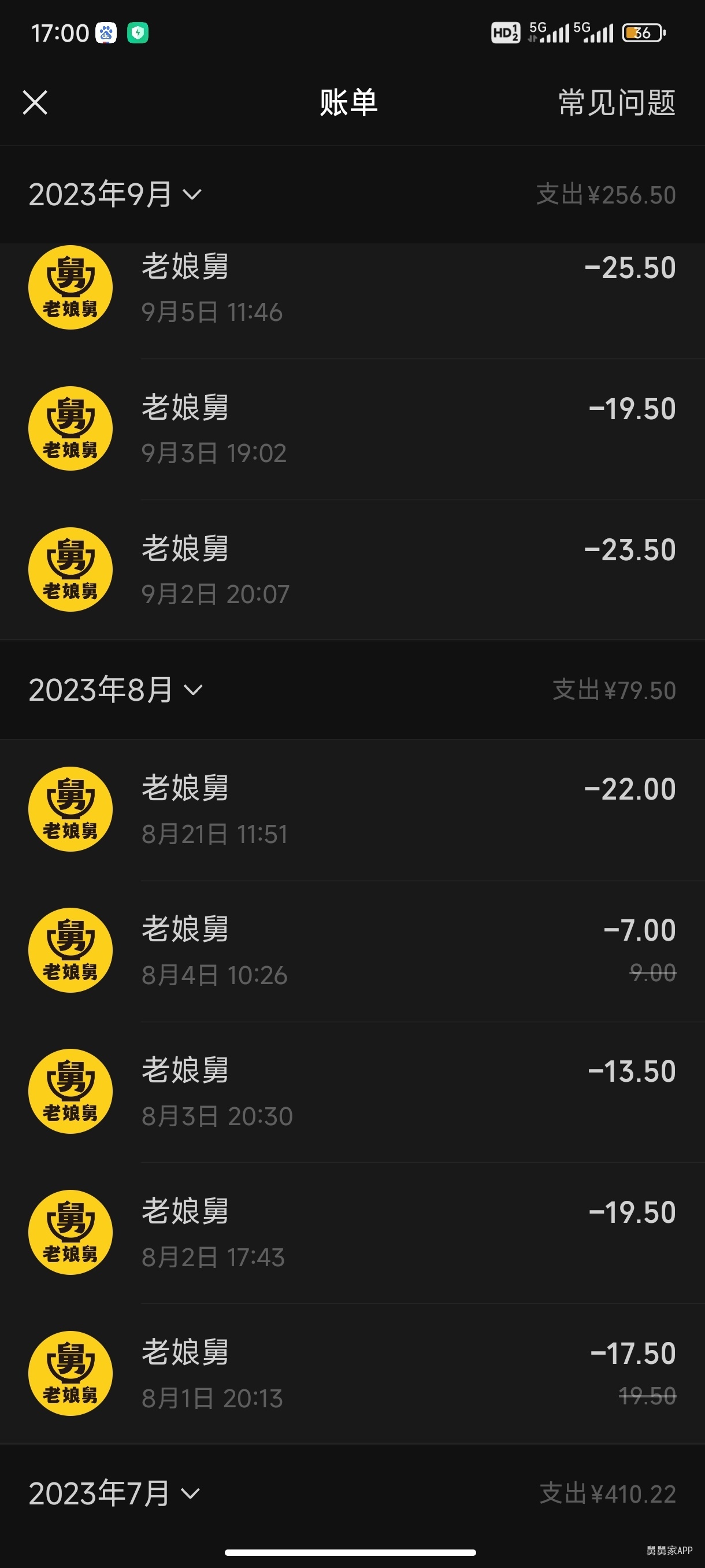Expand the 2023年8月 month picker
Image resolution: width=705 pixels, height=1568 pixels.
click(x=116, y=690)
